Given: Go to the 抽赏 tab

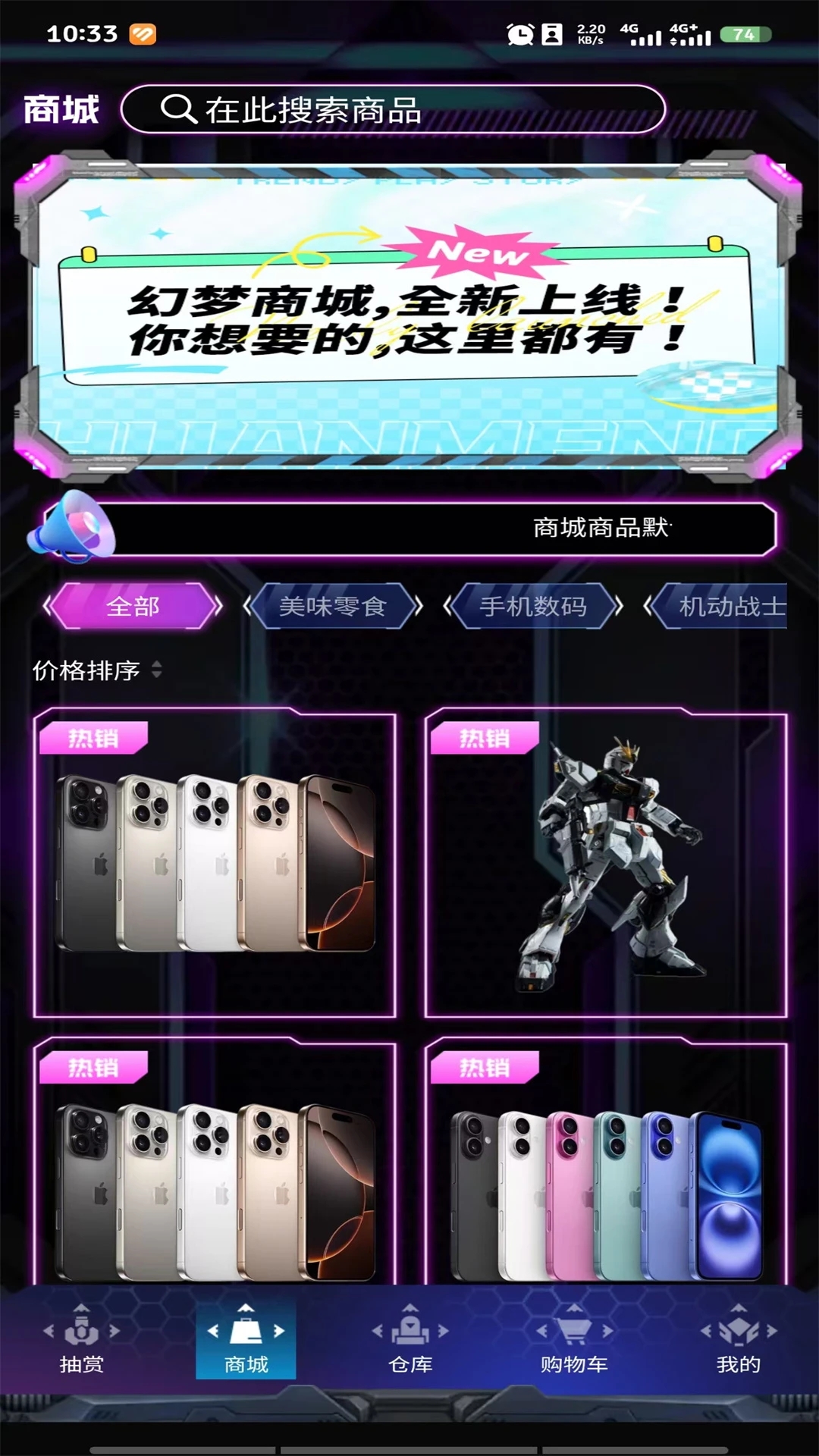Looking at the screenshot, I should pos(82,1342).
